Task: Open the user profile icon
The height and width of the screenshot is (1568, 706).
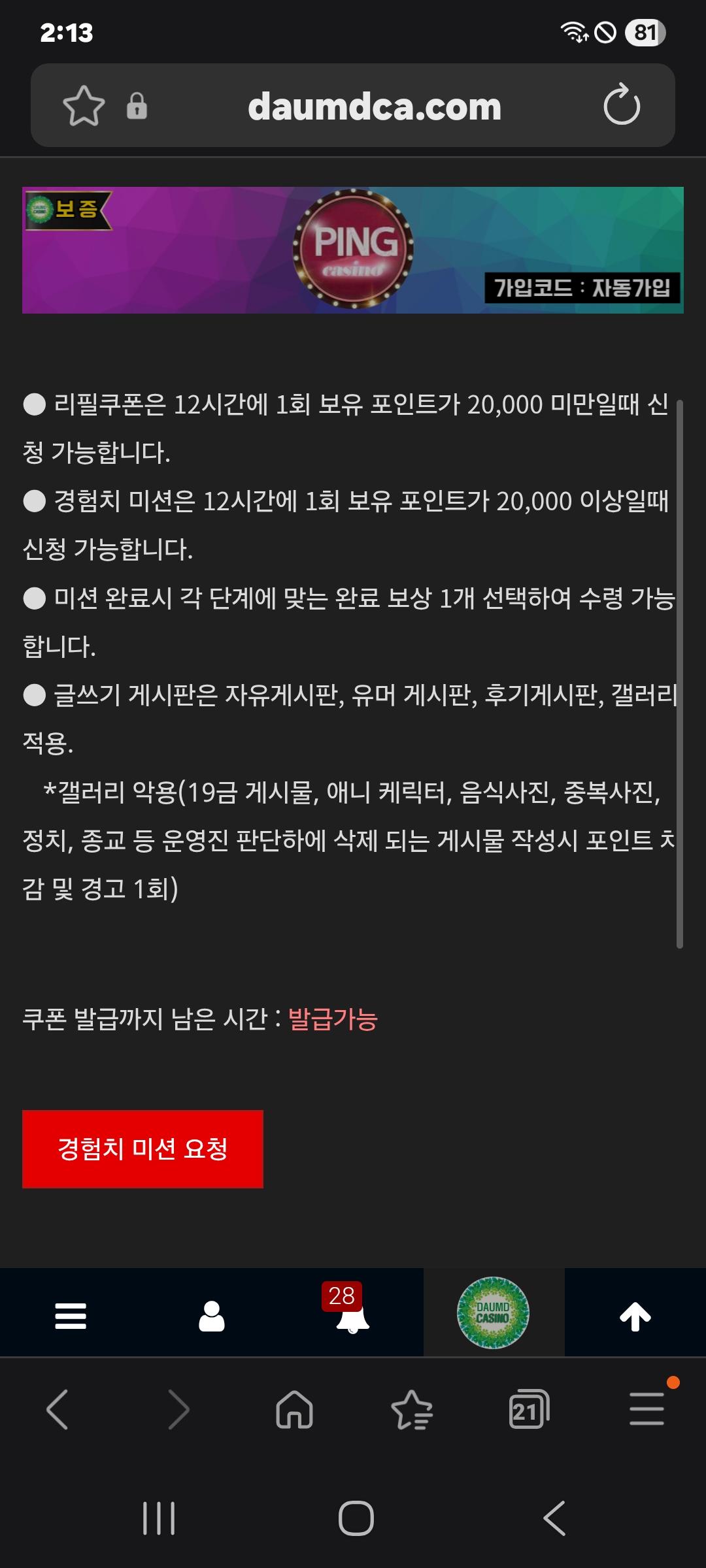Action: [x=212, y=1316]
